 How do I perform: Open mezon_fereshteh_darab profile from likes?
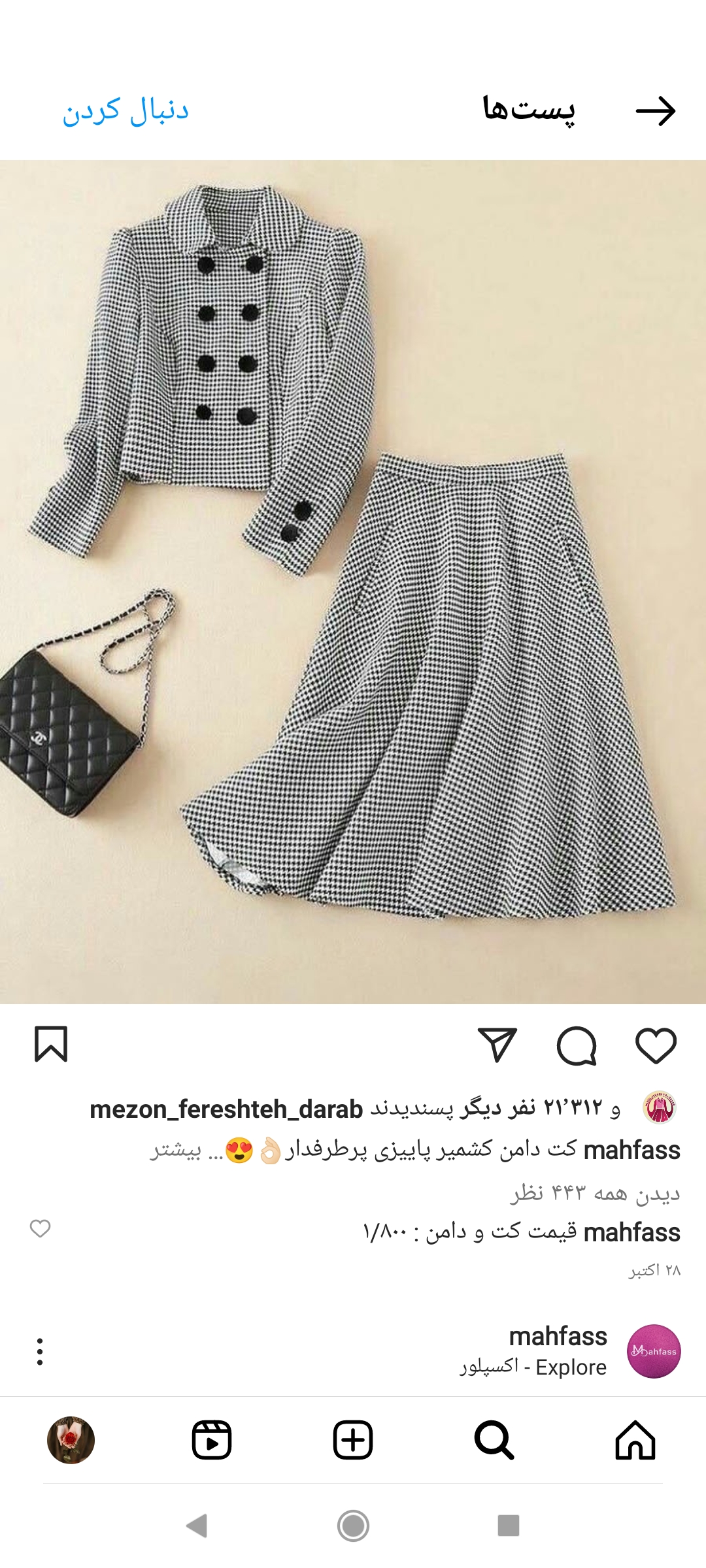click(x=226, y=1109)
